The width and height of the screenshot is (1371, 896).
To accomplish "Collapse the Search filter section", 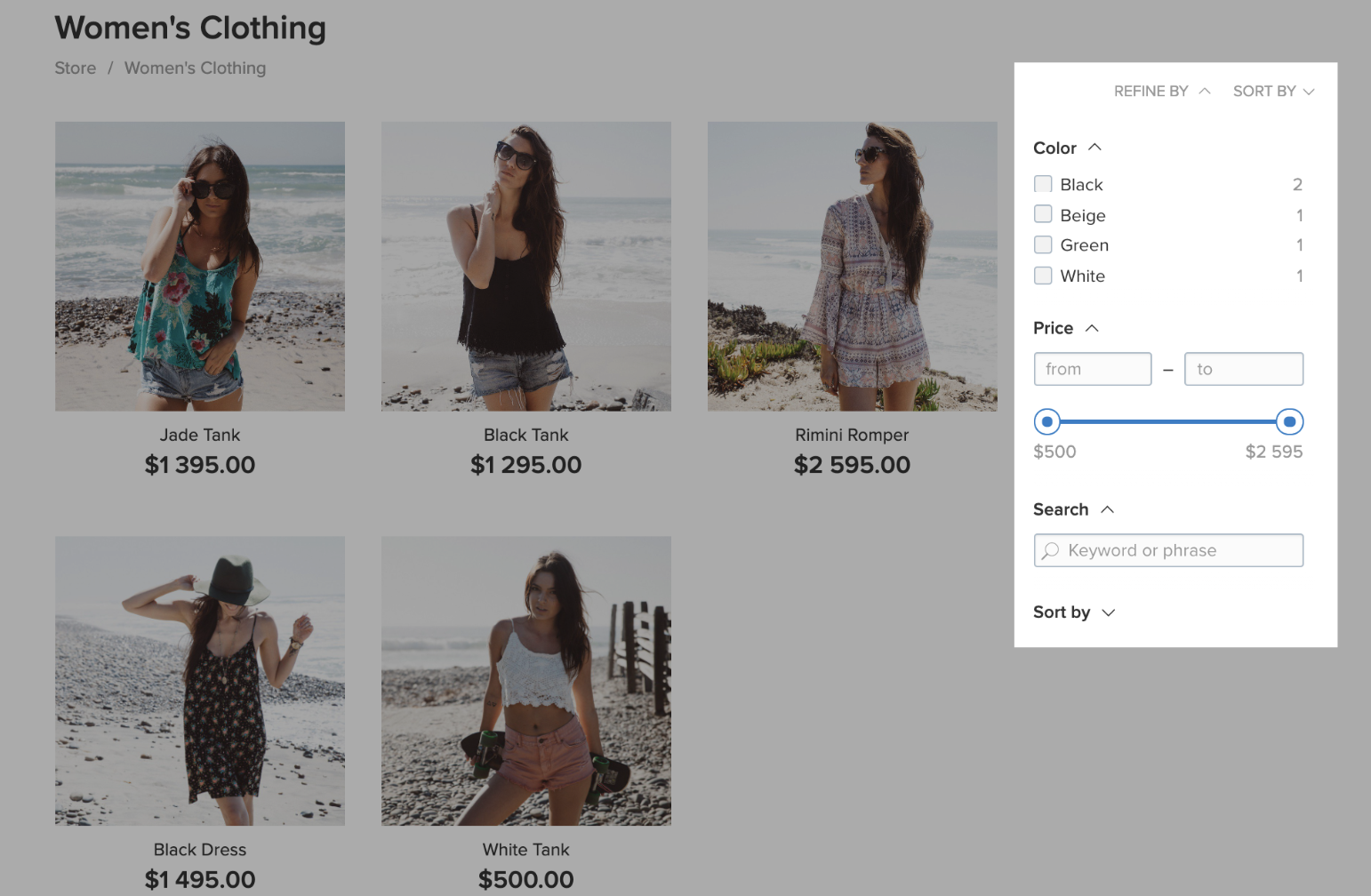I will pyautogui.click(x=1073, y=509).
